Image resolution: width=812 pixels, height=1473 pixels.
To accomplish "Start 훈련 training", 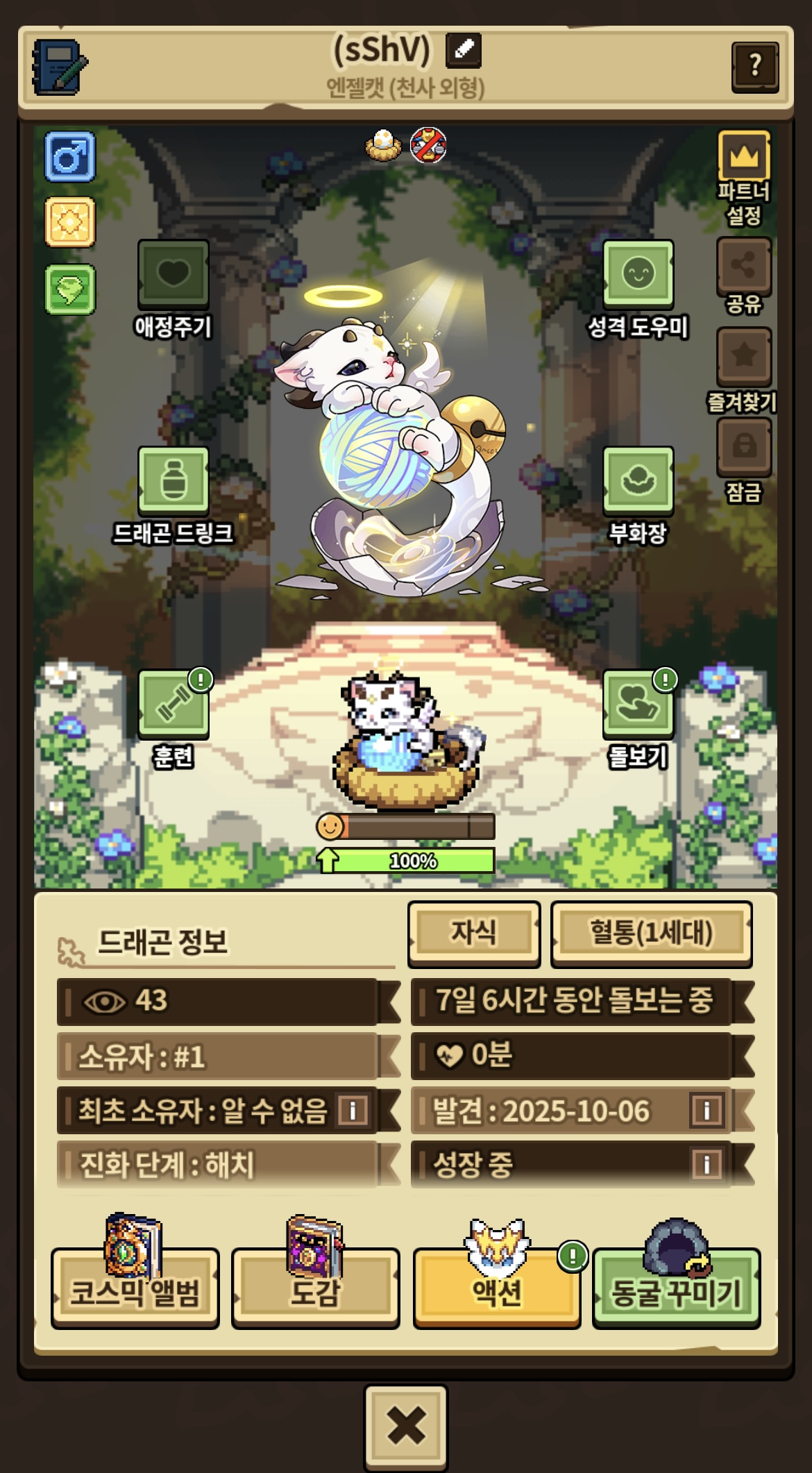I will tap(174, 704).
